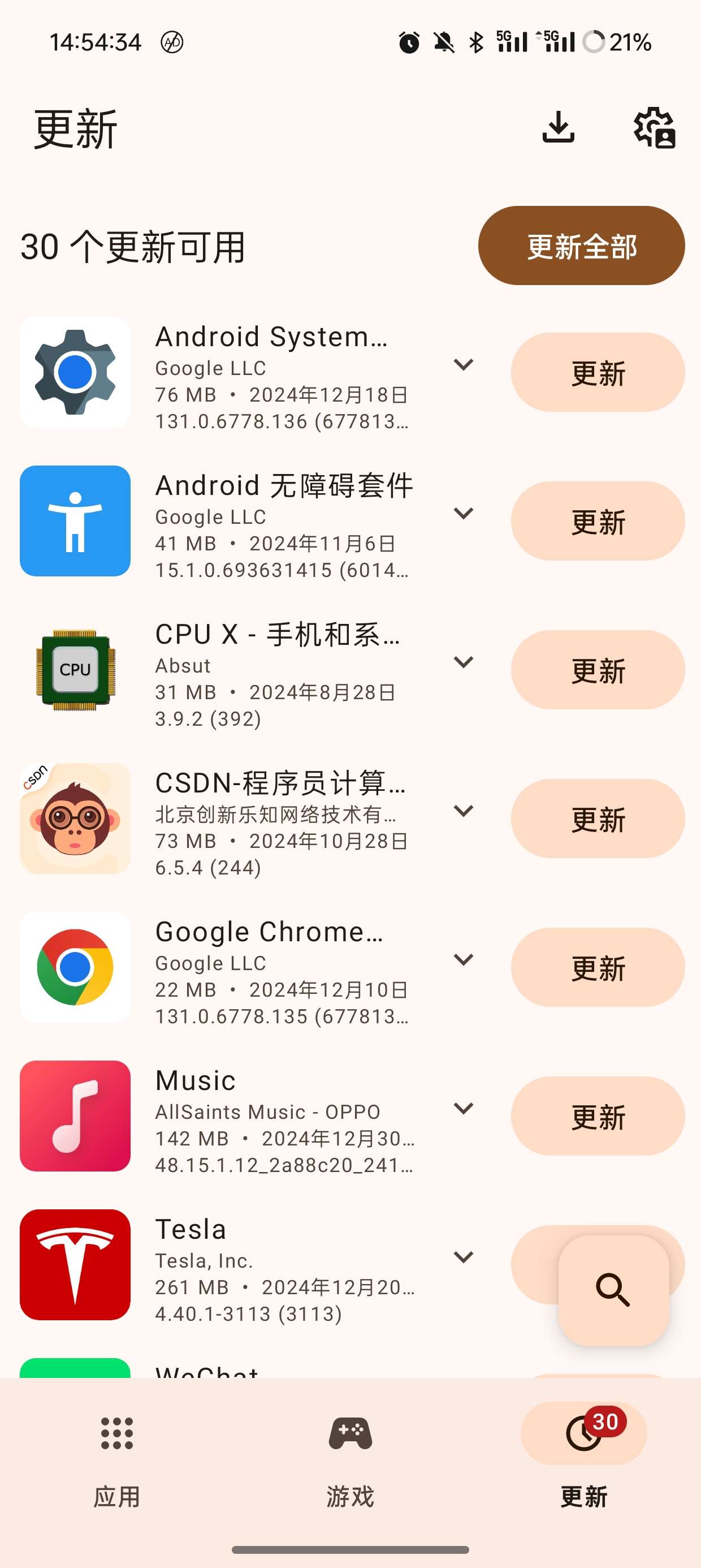Expand details for Music
The width and height of the screenshot is (701, 1568).
click(x=464, y=1108)
